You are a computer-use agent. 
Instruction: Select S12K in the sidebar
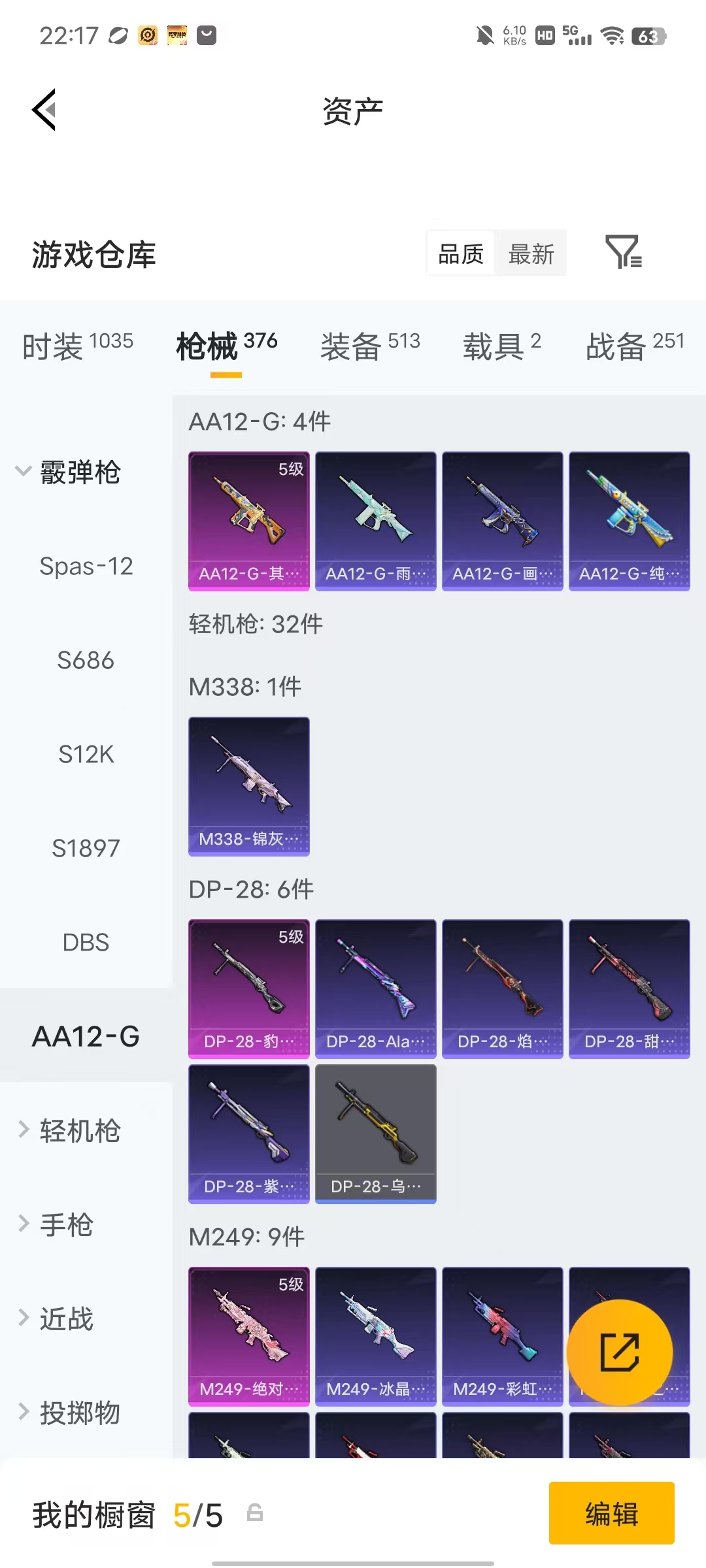point(86,754)
